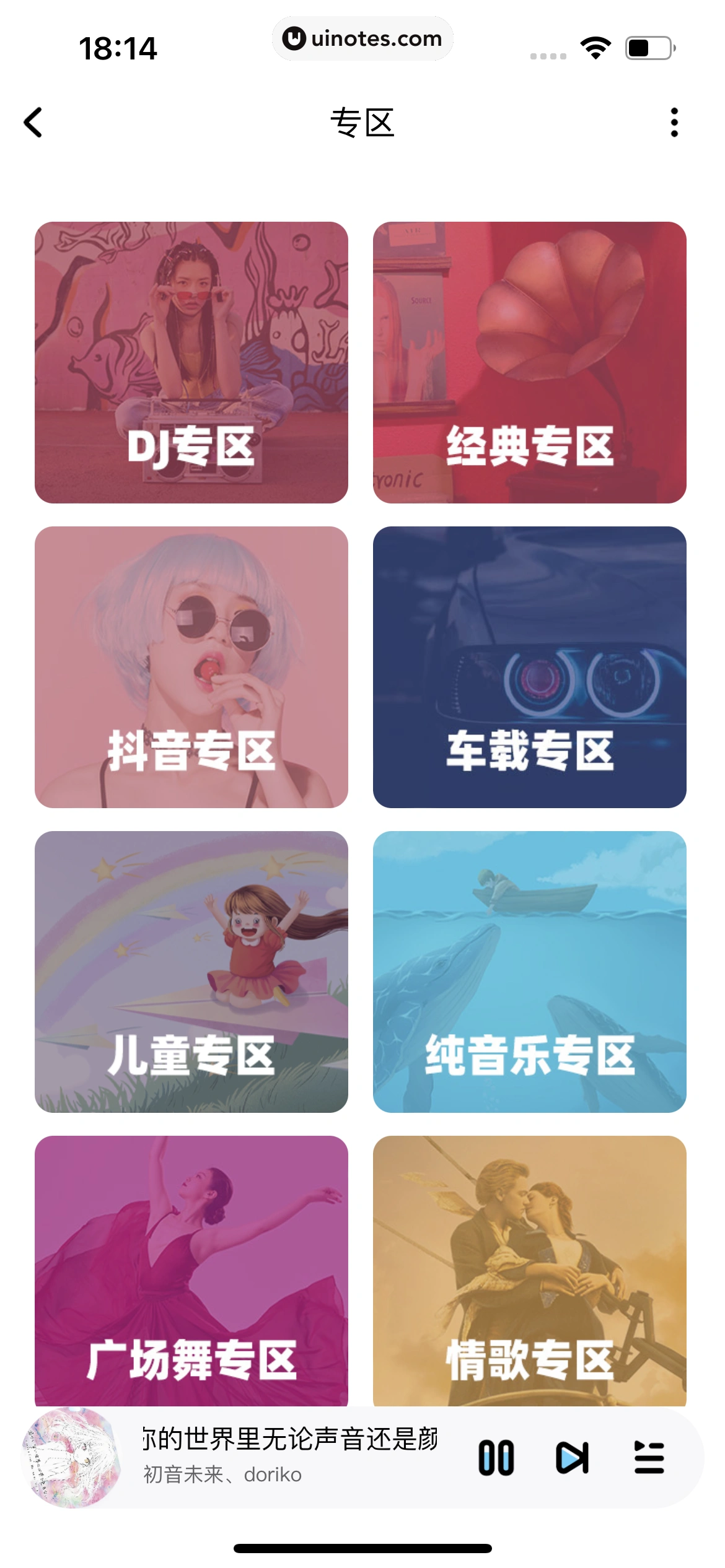Pause the currently playing song
This screenshot has height=1568, width=725.
tap(496, 1458)
